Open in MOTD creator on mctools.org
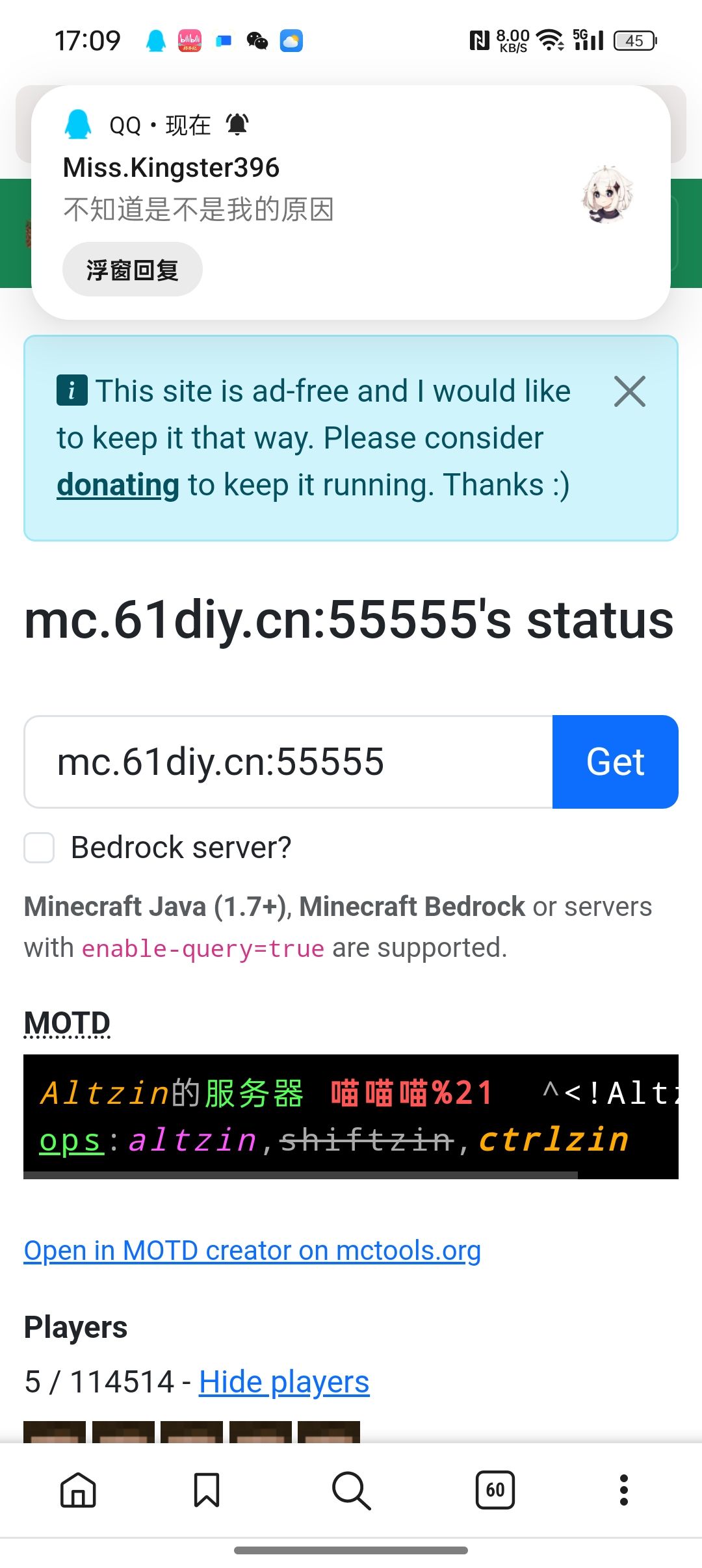Image resolution: width=702 pixels, height=1568 pixels. (x=252, y=1251)
